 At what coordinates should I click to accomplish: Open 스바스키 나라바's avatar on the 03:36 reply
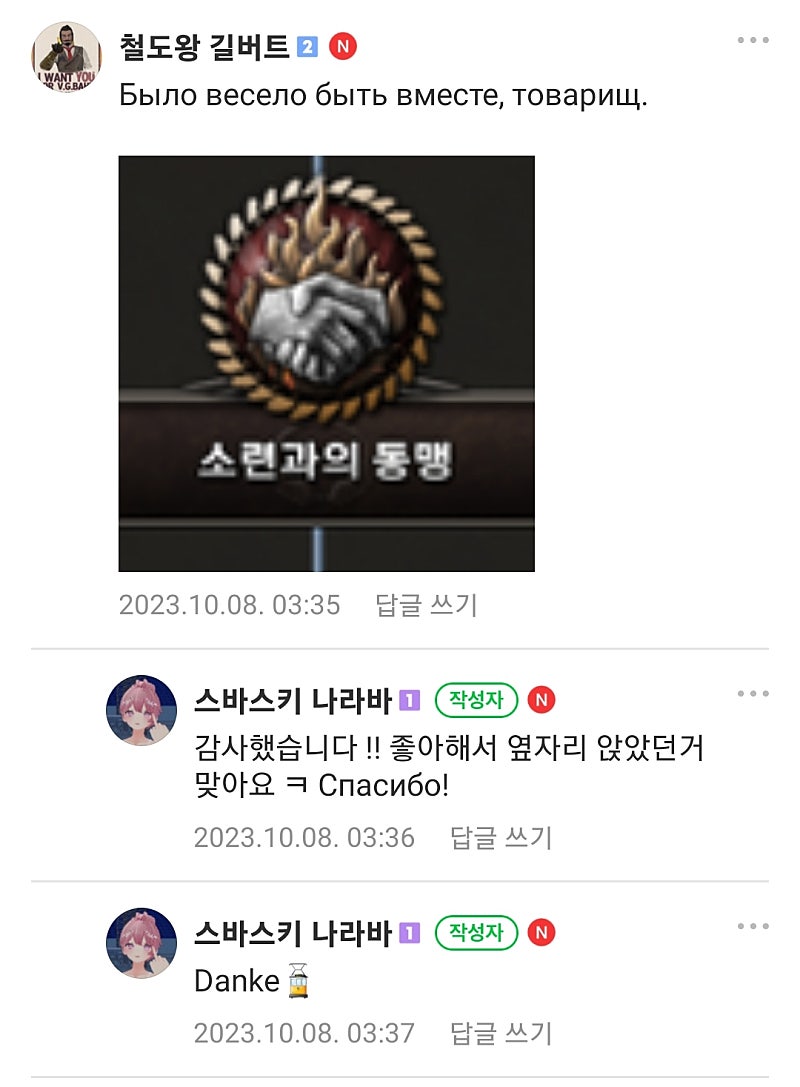pyautogui.click(x=141, y=710)
